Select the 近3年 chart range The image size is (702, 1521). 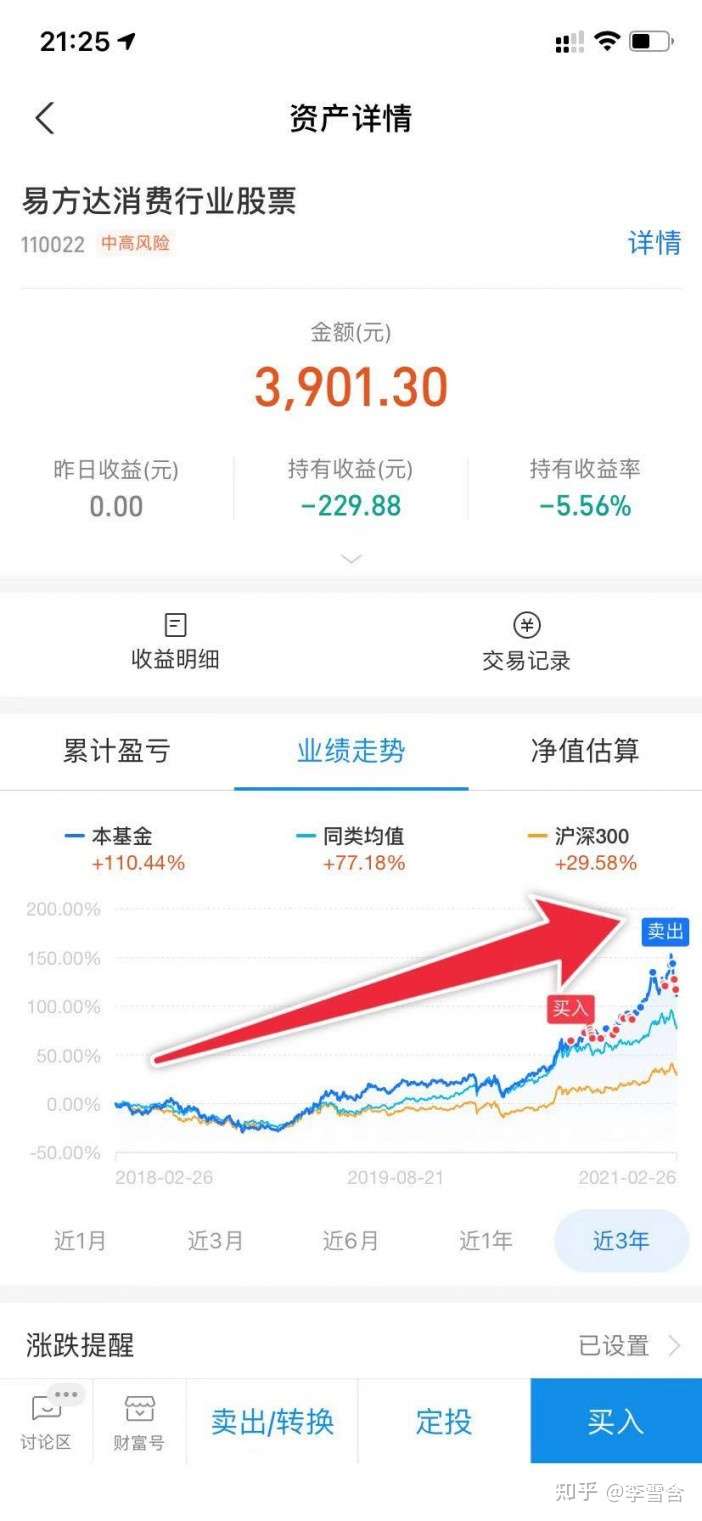(x=621, y=1241)
